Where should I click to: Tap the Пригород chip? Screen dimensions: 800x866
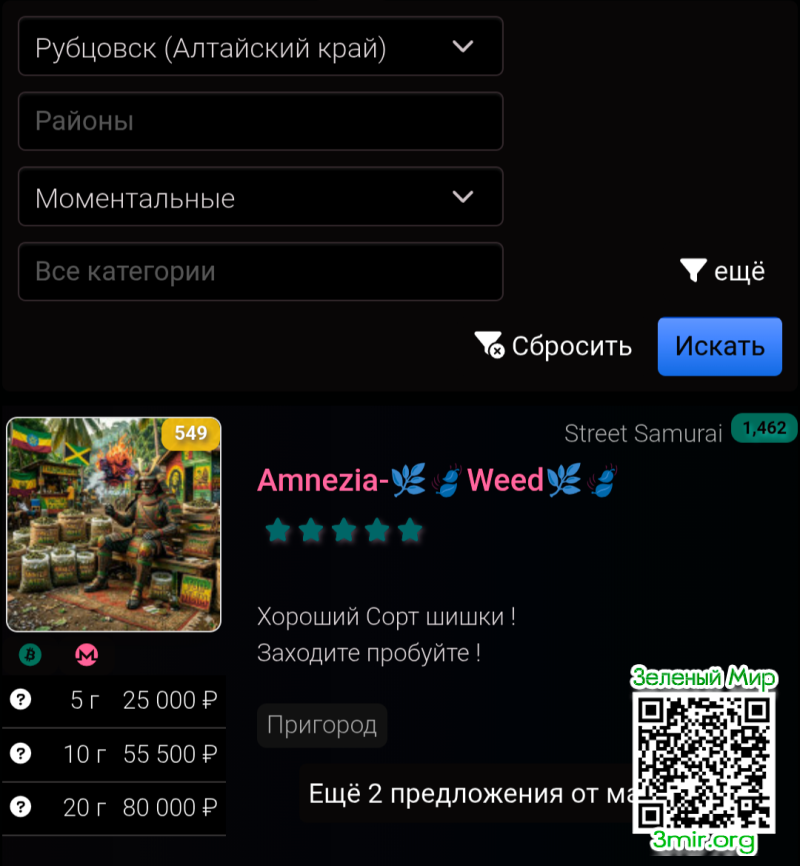322,725
